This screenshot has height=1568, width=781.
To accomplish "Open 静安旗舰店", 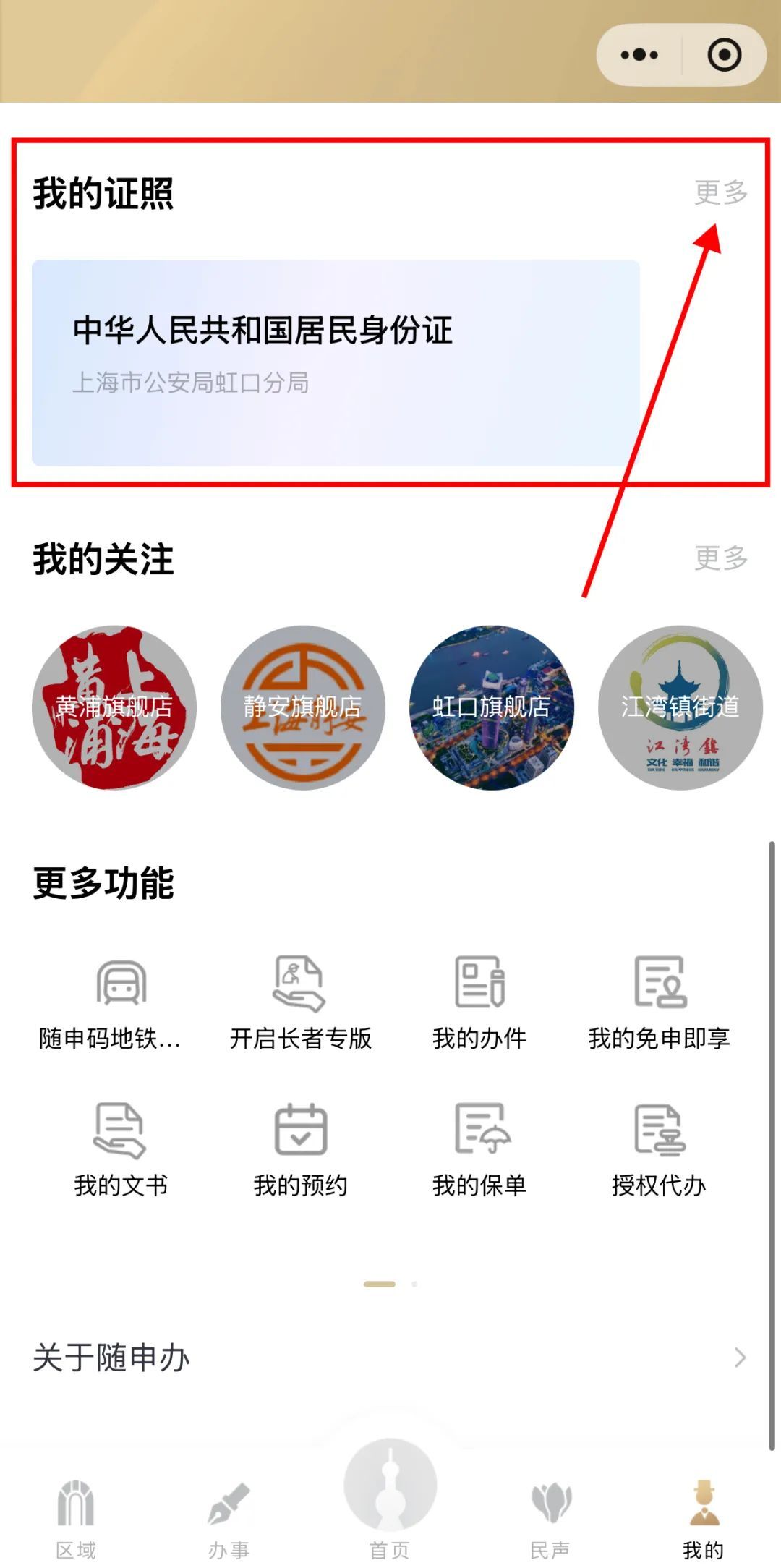I will click(x=302, y=707).
